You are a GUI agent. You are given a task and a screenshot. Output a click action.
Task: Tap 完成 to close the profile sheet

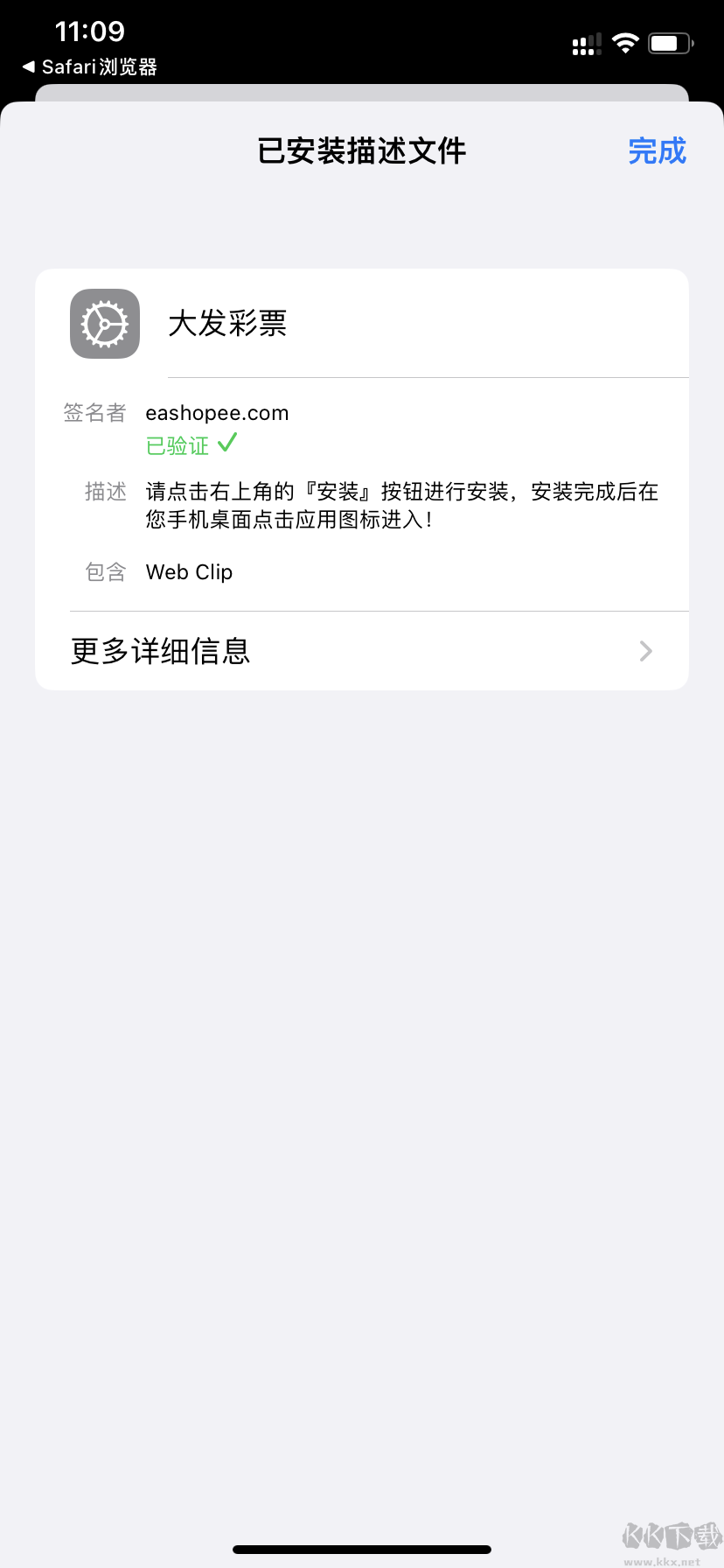[657, 151]
